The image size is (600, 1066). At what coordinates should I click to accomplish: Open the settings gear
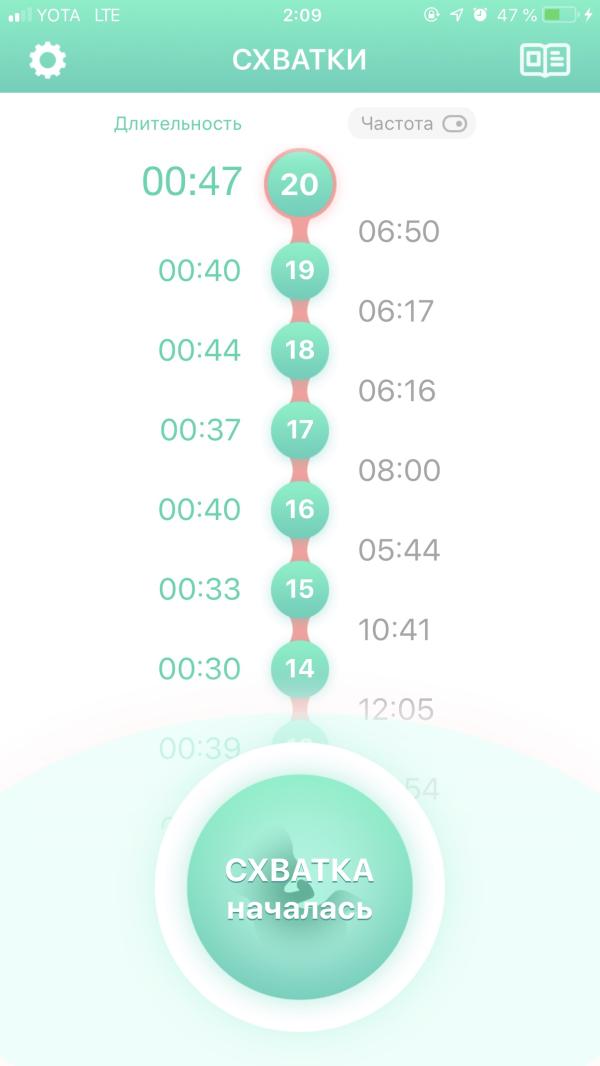[48, 61]
